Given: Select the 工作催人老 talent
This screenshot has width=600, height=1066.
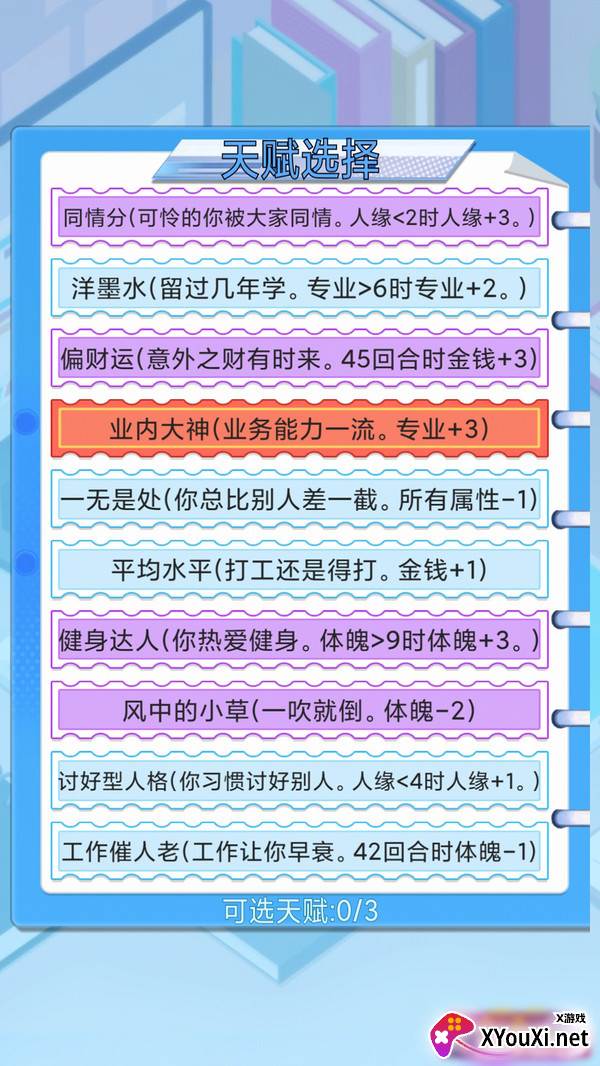Looking at the screenshot, I should click(x=299, y=852).
